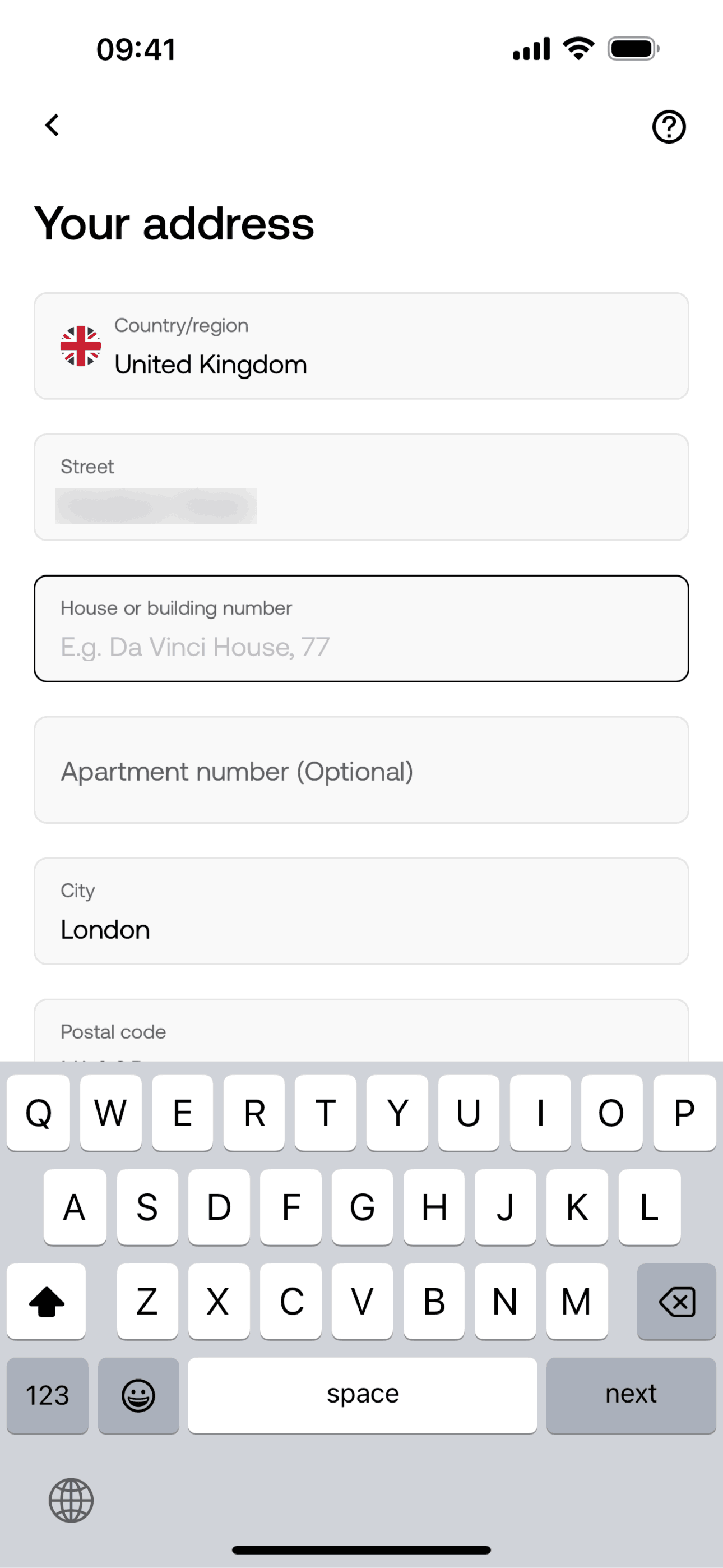Image resolution: width=723 pixels, height=1568 pixels.
Task: Select the Postal code field
Action: [x=361, y=1031]
